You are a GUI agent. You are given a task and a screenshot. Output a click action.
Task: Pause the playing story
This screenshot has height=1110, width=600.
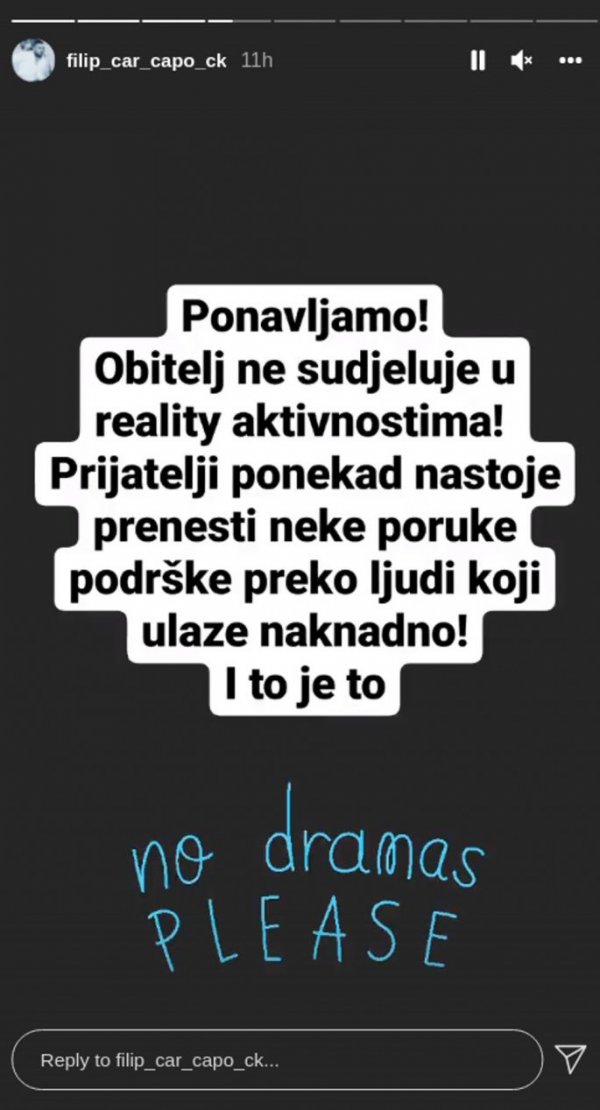pyautogui.click(x=478, y=61)
